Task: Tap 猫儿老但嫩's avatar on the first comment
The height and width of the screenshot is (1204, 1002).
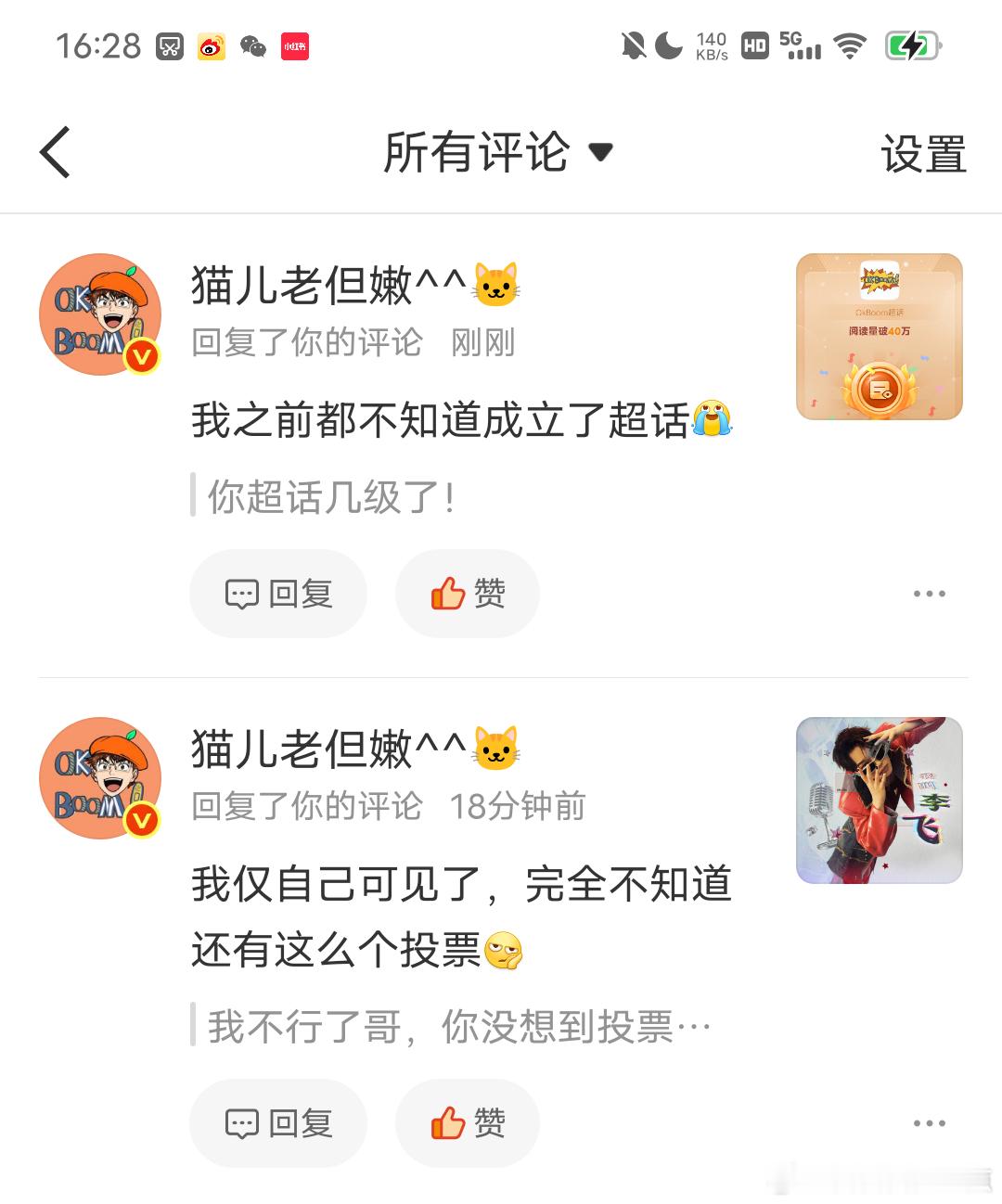Action: click(x=99, y=314)
